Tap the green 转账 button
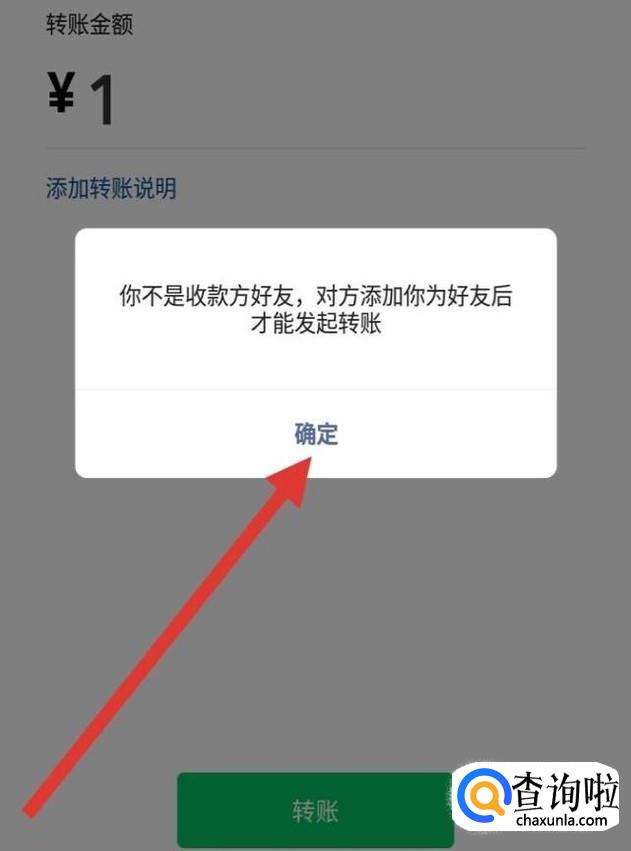This screenshot has width=631, height=851. pyautogui.click(x=315, y=810)
